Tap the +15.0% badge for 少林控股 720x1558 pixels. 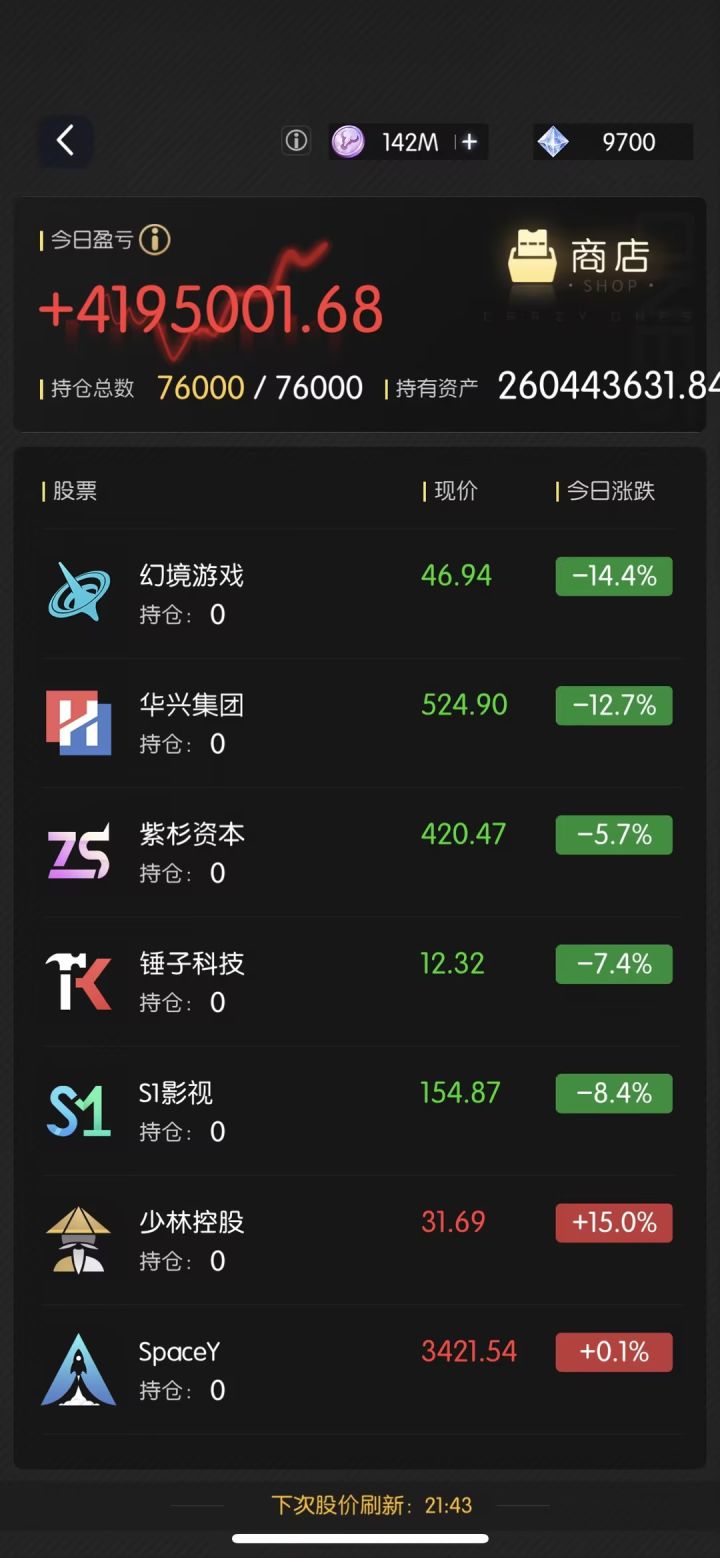613,1222
